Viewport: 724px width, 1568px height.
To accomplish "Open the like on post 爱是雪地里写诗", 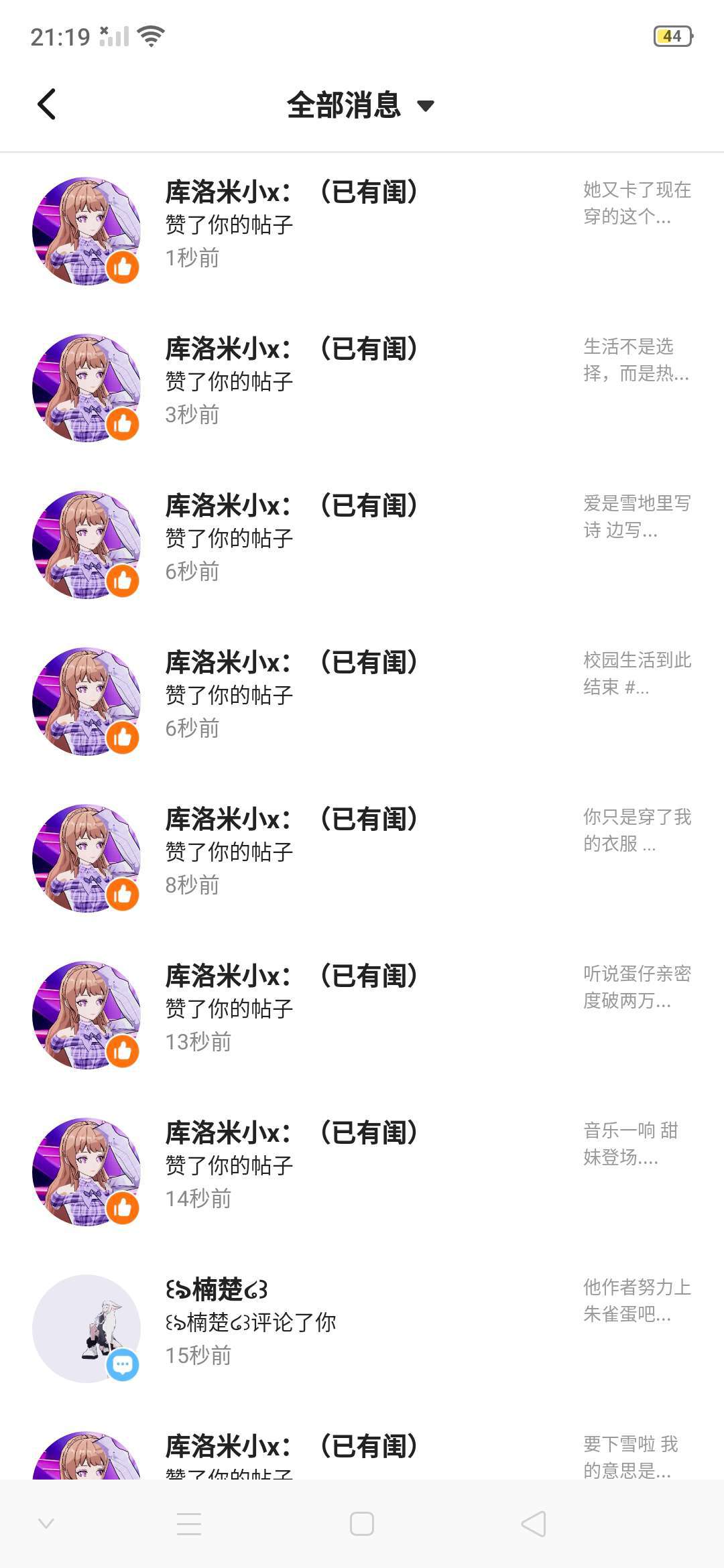I will pyautogui.click(x=362, y=539).
